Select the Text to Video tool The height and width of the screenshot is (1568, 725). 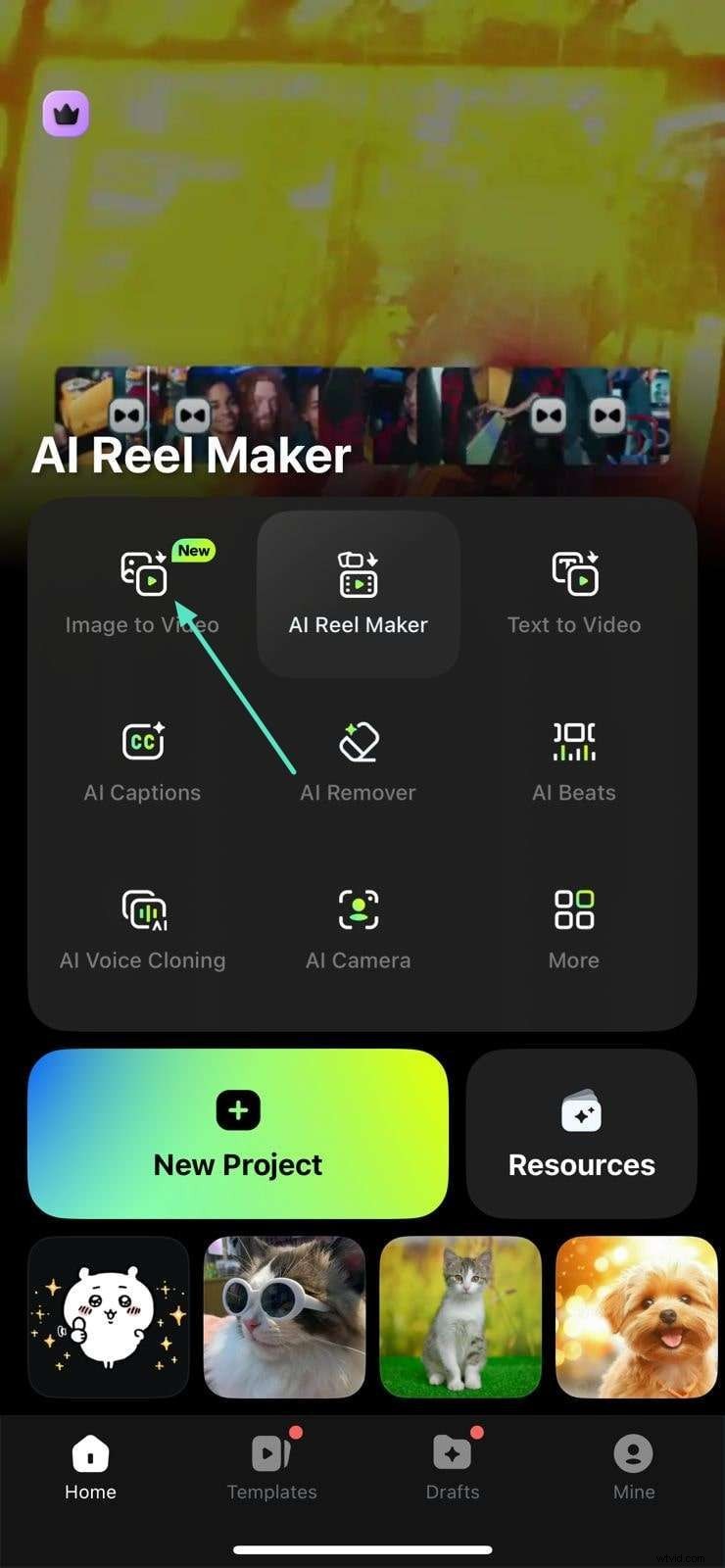tap(574, 593)
